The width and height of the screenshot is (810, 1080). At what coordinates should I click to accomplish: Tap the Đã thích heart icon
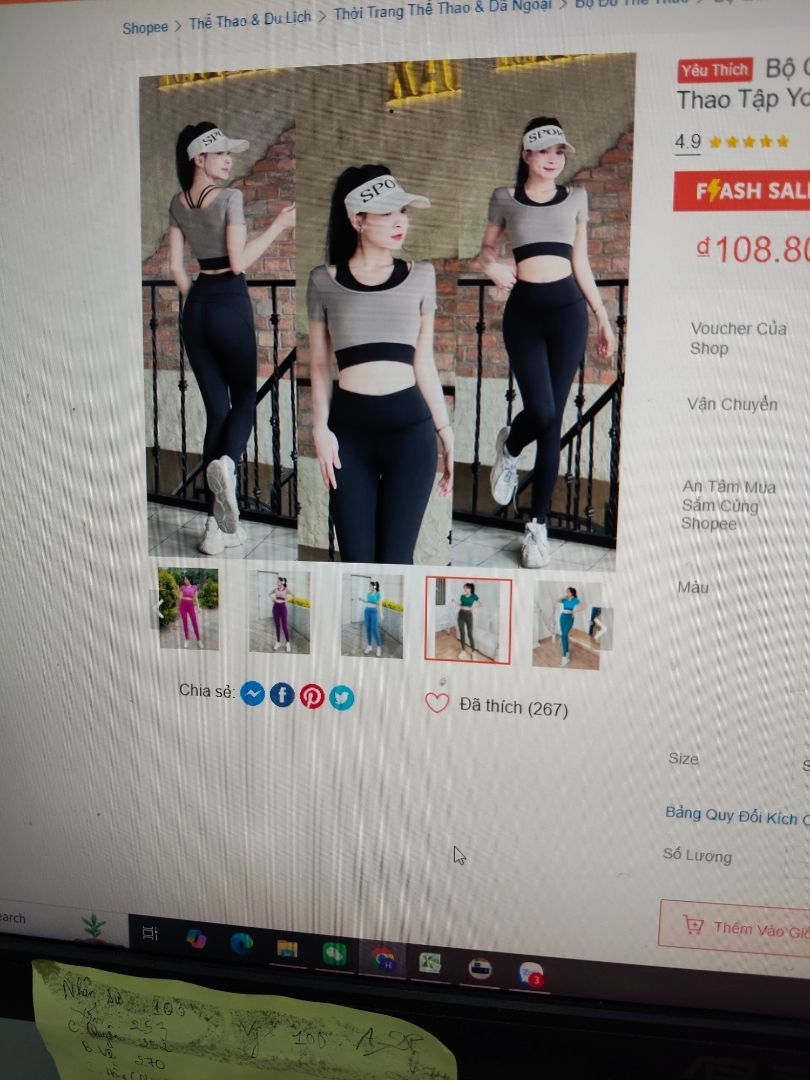[x=437, y=703]
